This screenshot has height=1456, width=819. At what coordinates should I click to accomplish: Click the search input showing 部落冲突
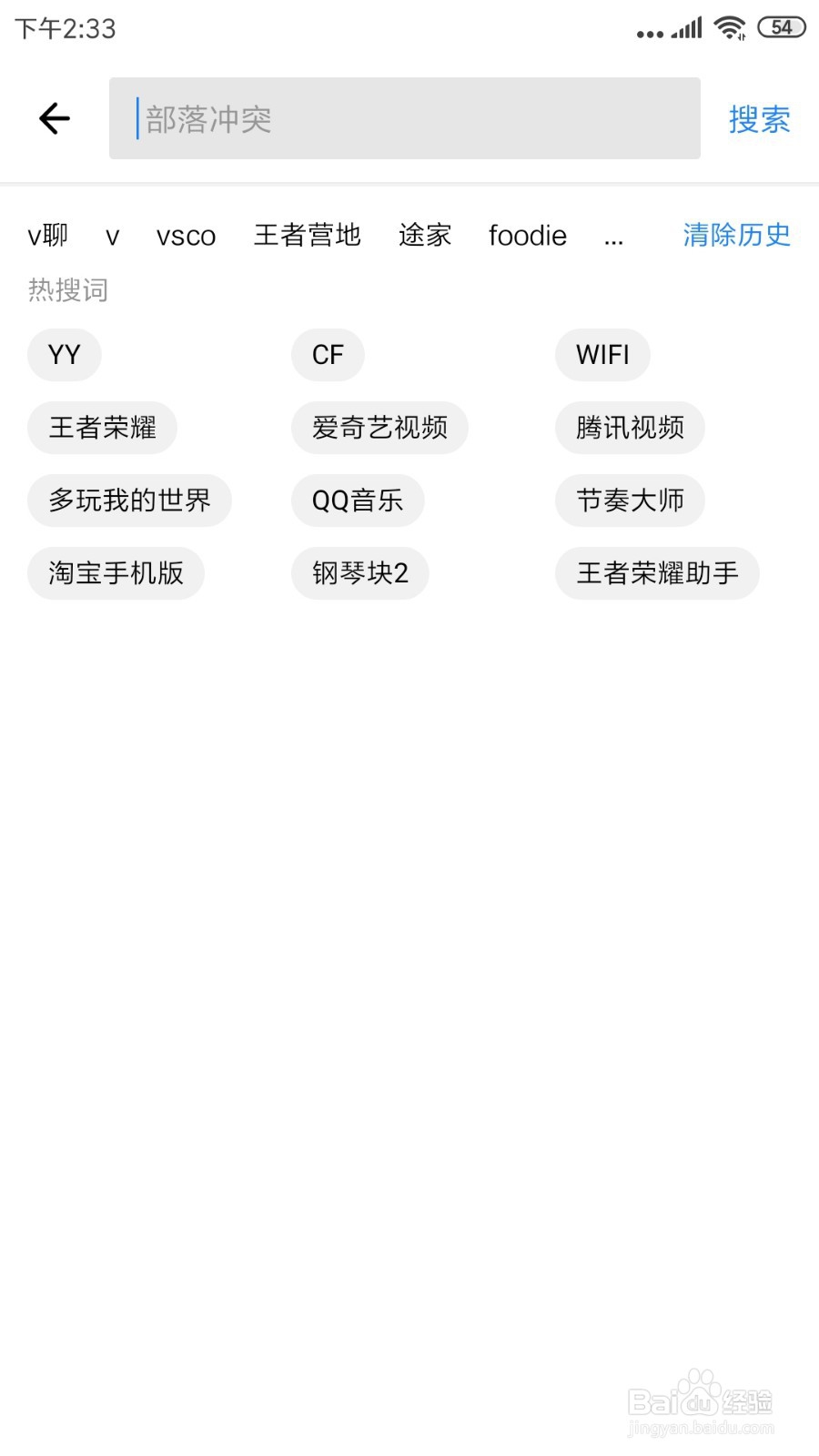tap(404, 118)
